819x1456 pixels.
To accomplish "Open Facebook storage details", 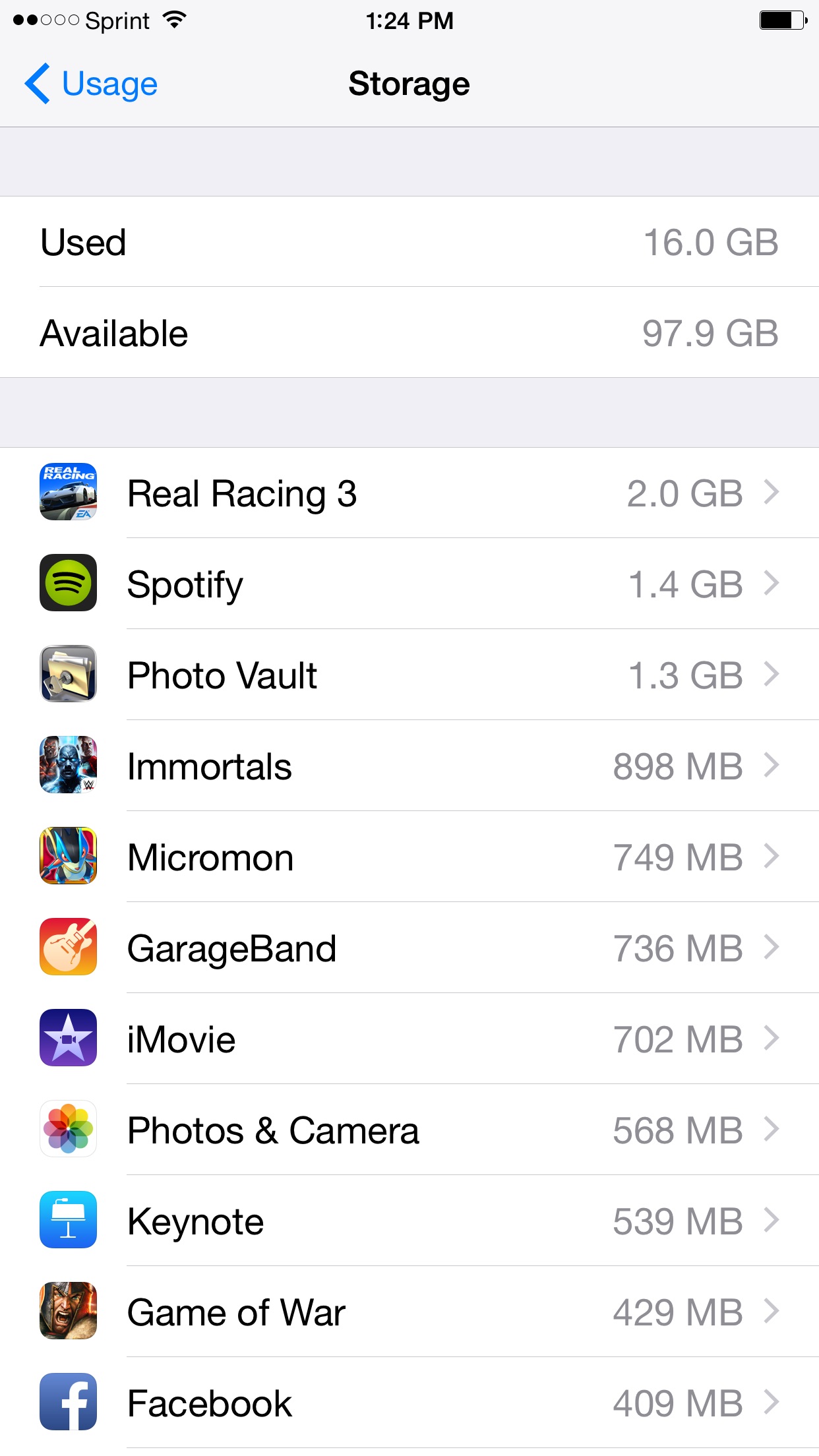I will click(x=409, y=1403).
